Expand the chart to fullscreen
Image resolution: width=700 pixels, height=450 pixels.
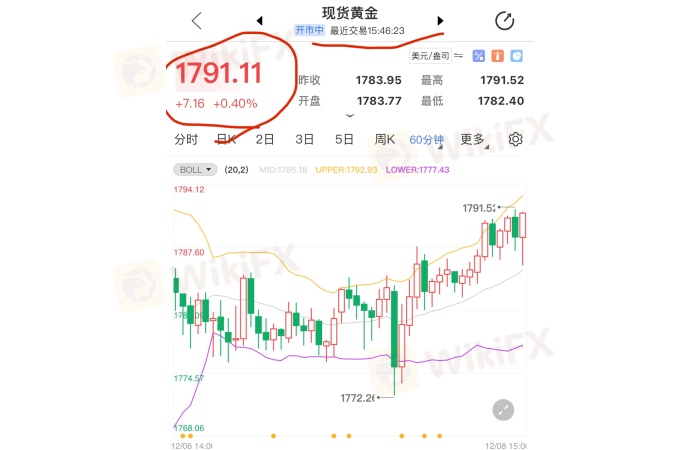tap(504, 408)
